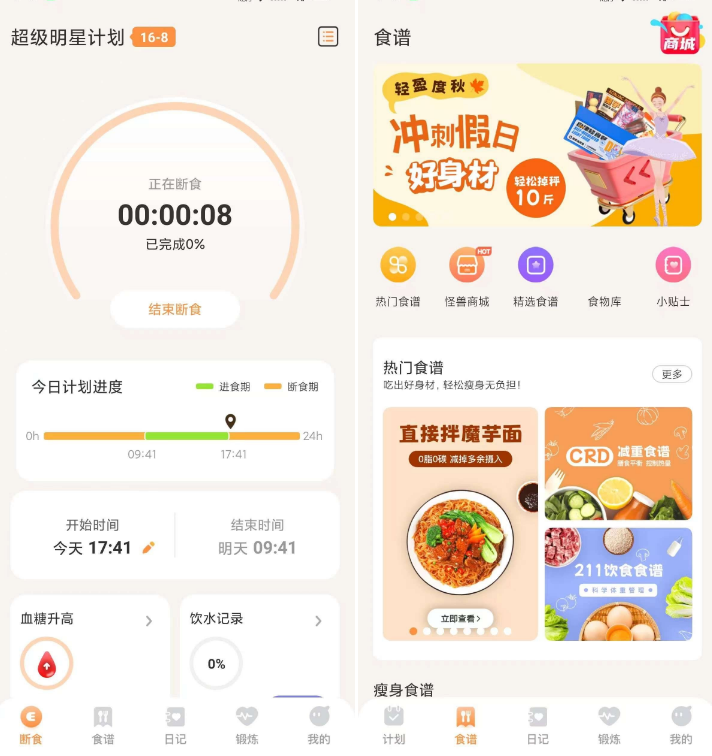Tap 更多 in the 热门食谱 section
This screenshot has height=756, width=712.
coord(671,374)
